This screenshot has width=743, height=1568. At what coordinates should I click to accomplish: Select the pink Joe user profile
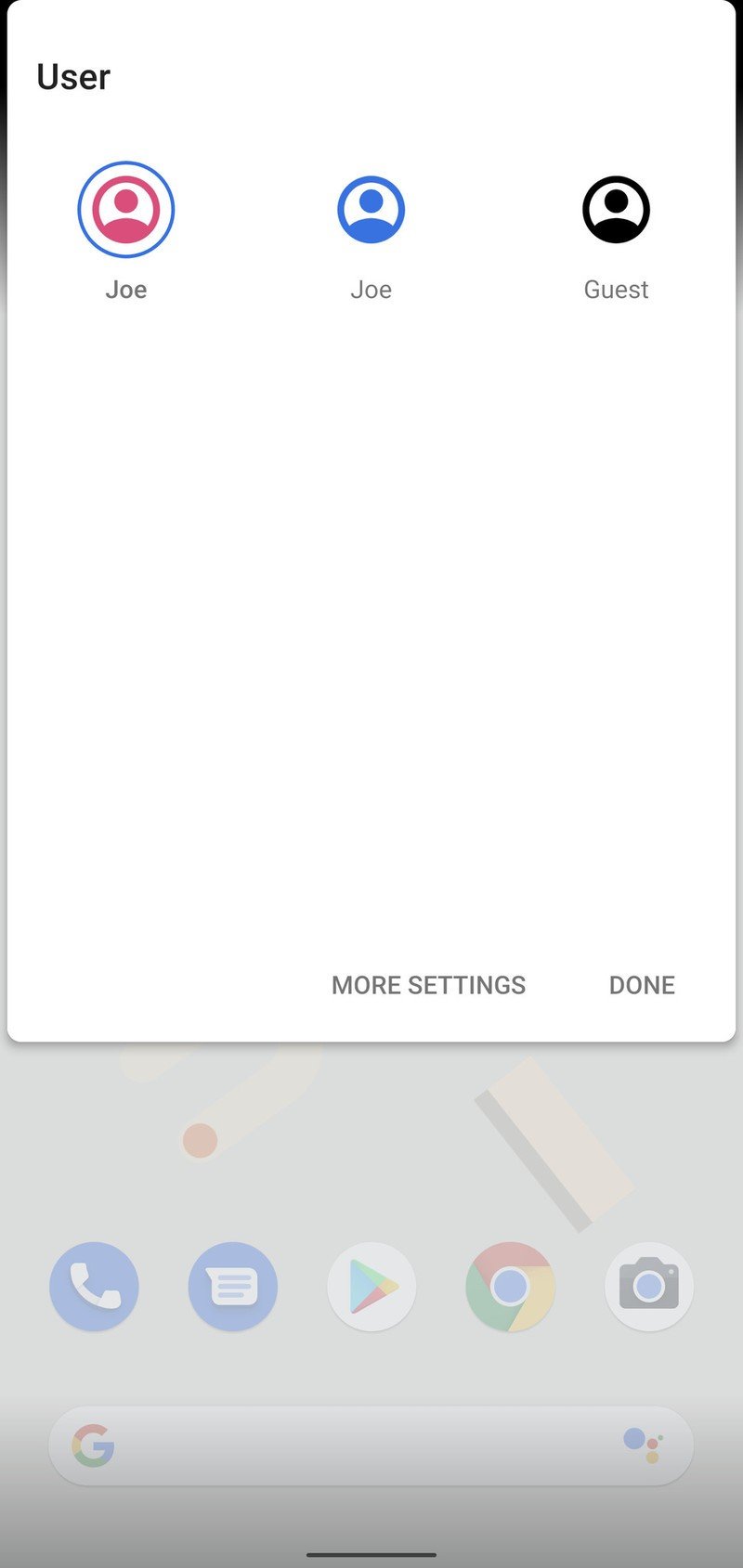(x=125, y=210)
